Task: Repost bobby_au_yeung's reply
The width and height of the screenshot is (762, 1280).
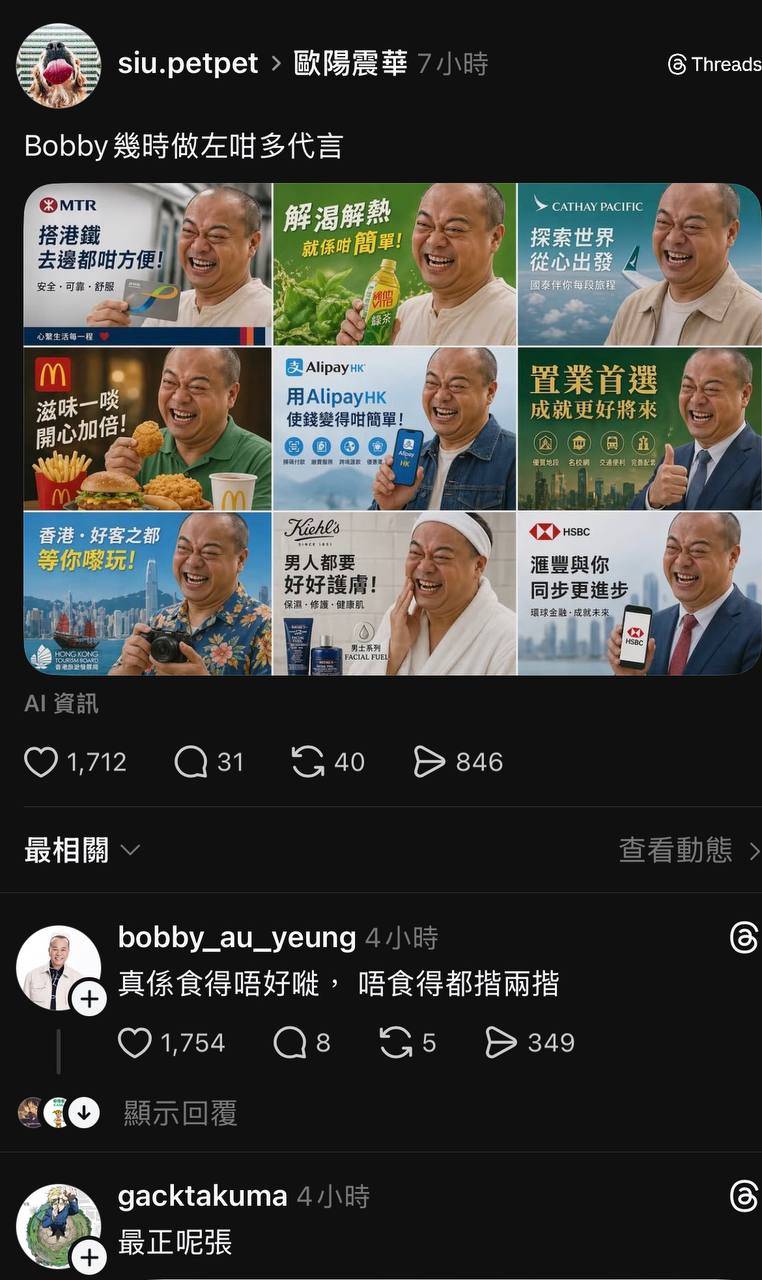Action: (x=396, y=1043)
